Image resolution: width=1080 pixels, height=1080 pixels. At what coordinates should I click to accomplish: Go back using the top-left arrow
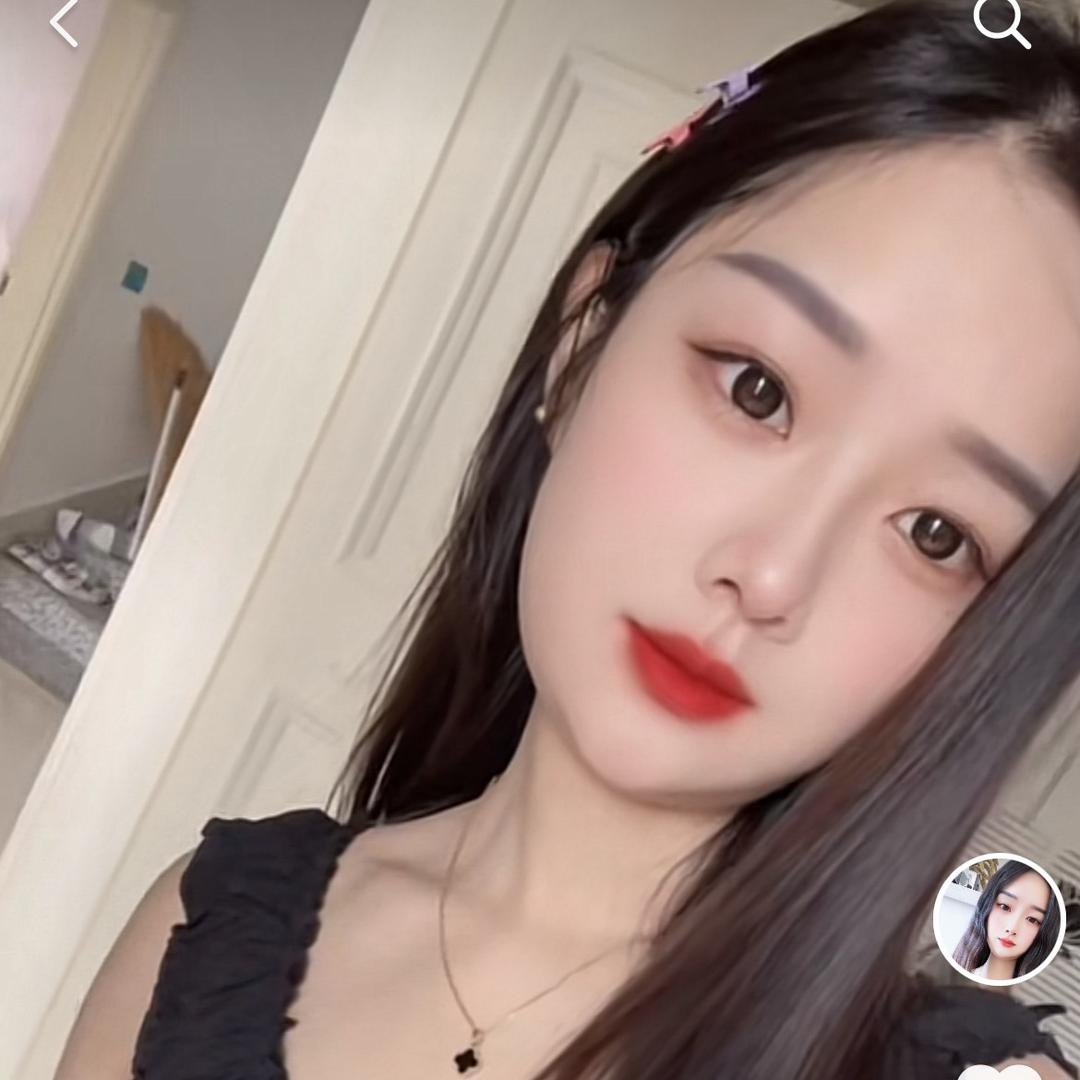[64, 22]
